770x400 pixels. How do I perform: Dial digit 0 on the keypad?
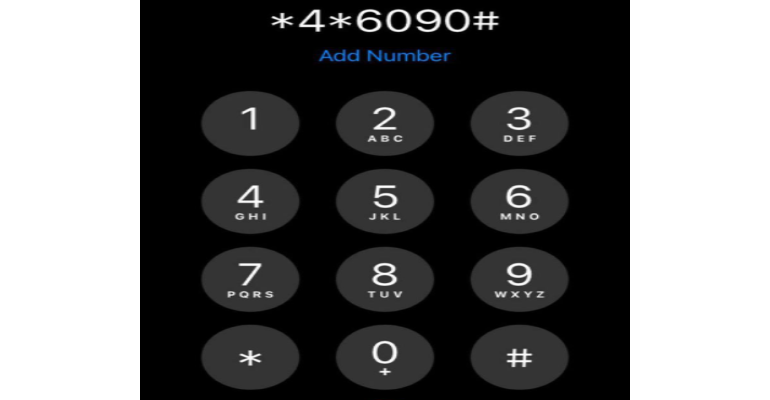pyautogui.click(x=385, y=357)
